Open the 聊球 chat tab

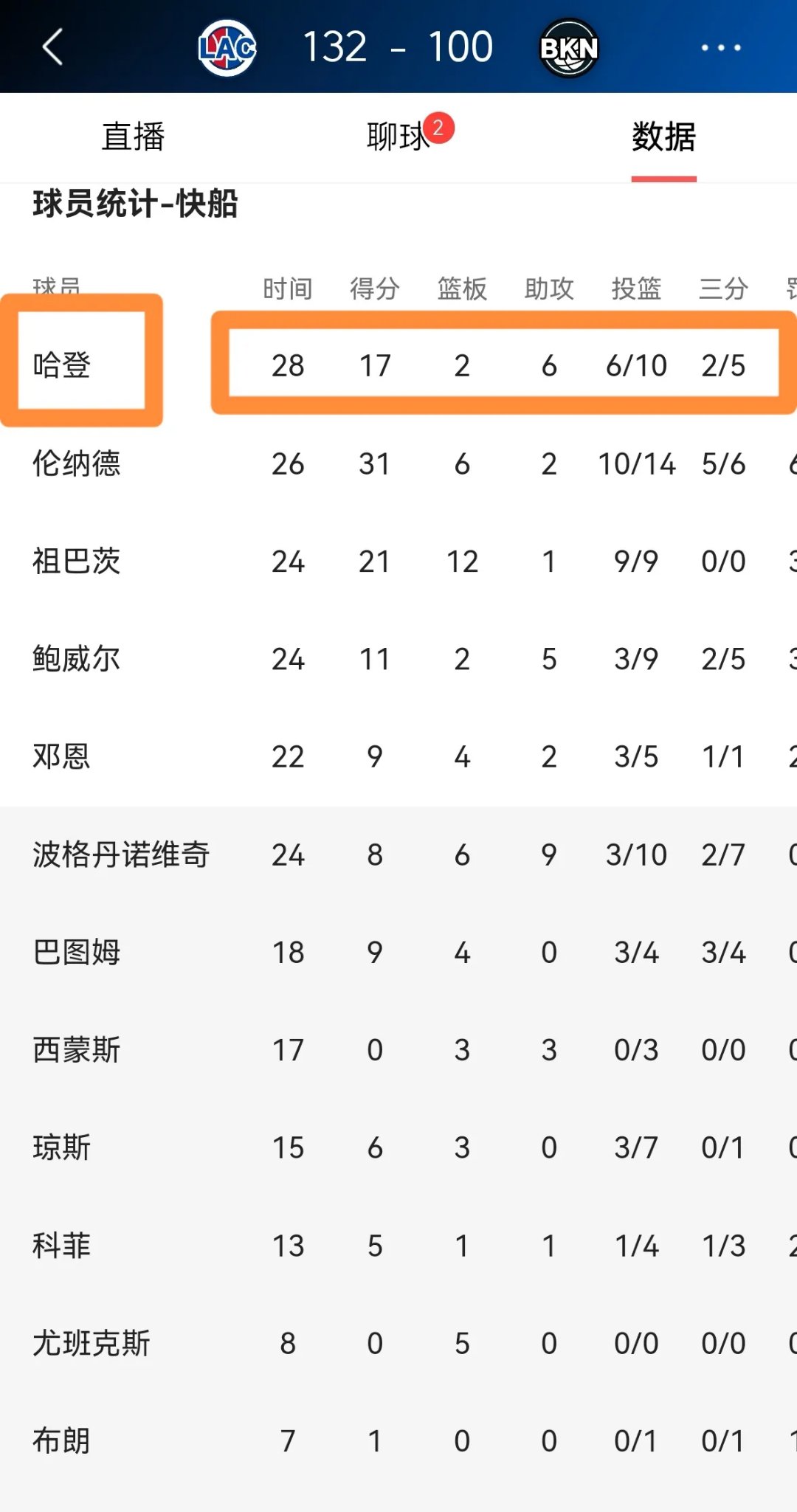coord(398,137)
